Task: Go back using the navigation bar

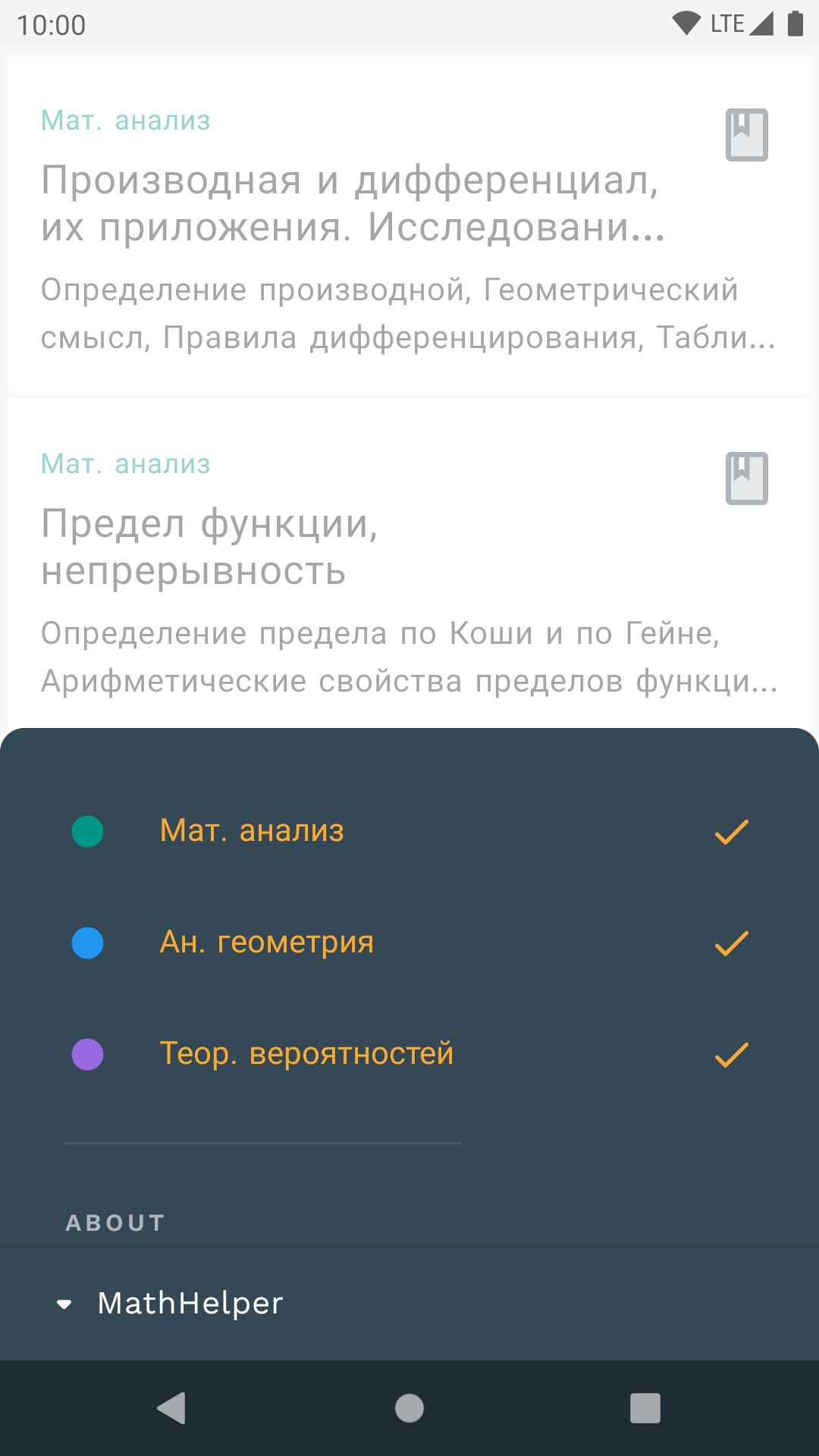Action: pyautogui.click(x=171, y=1408)
